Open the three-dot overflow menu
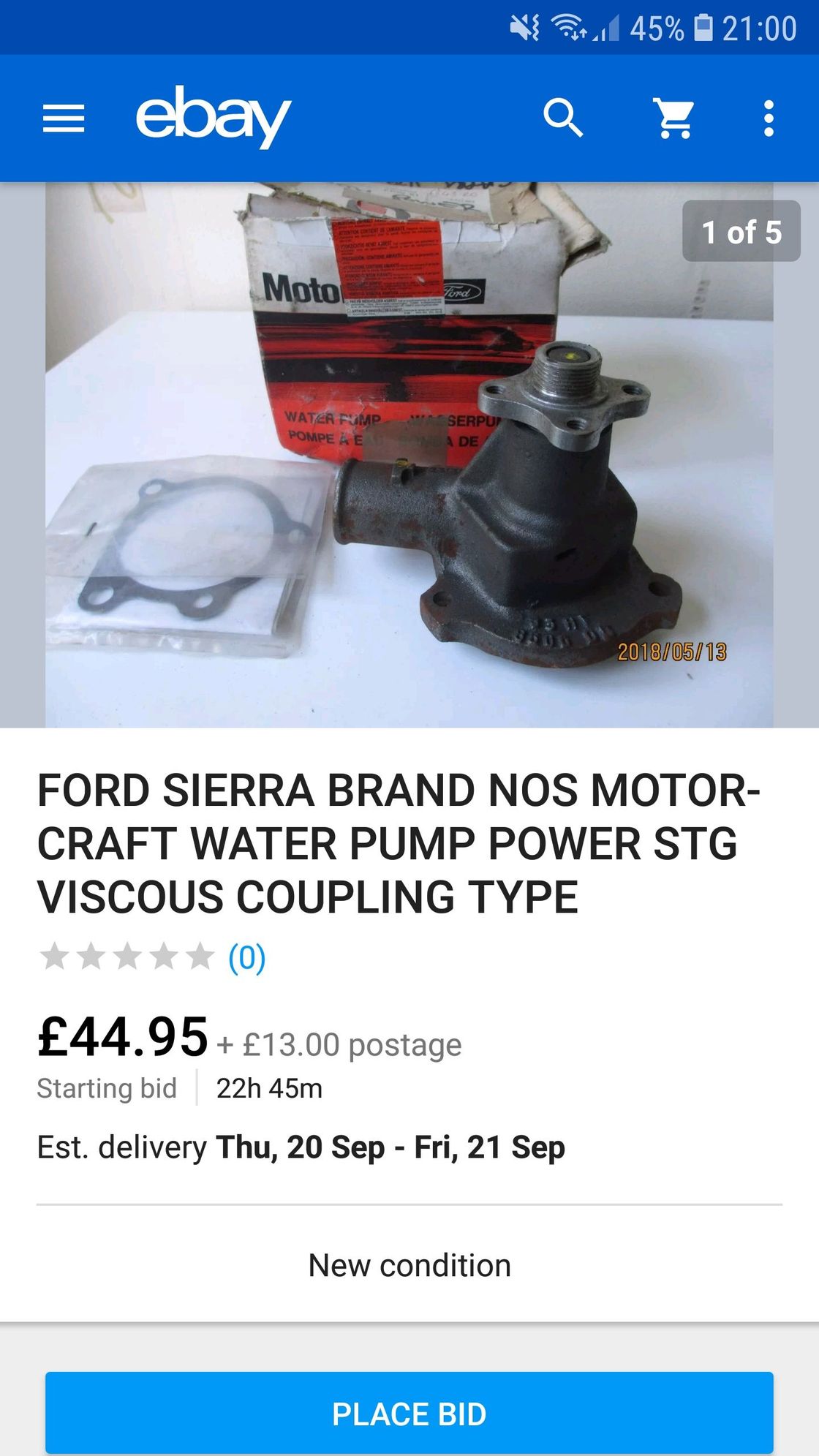Image resolution: width=819 pixels, height=1456 pixels. (769, 118)
